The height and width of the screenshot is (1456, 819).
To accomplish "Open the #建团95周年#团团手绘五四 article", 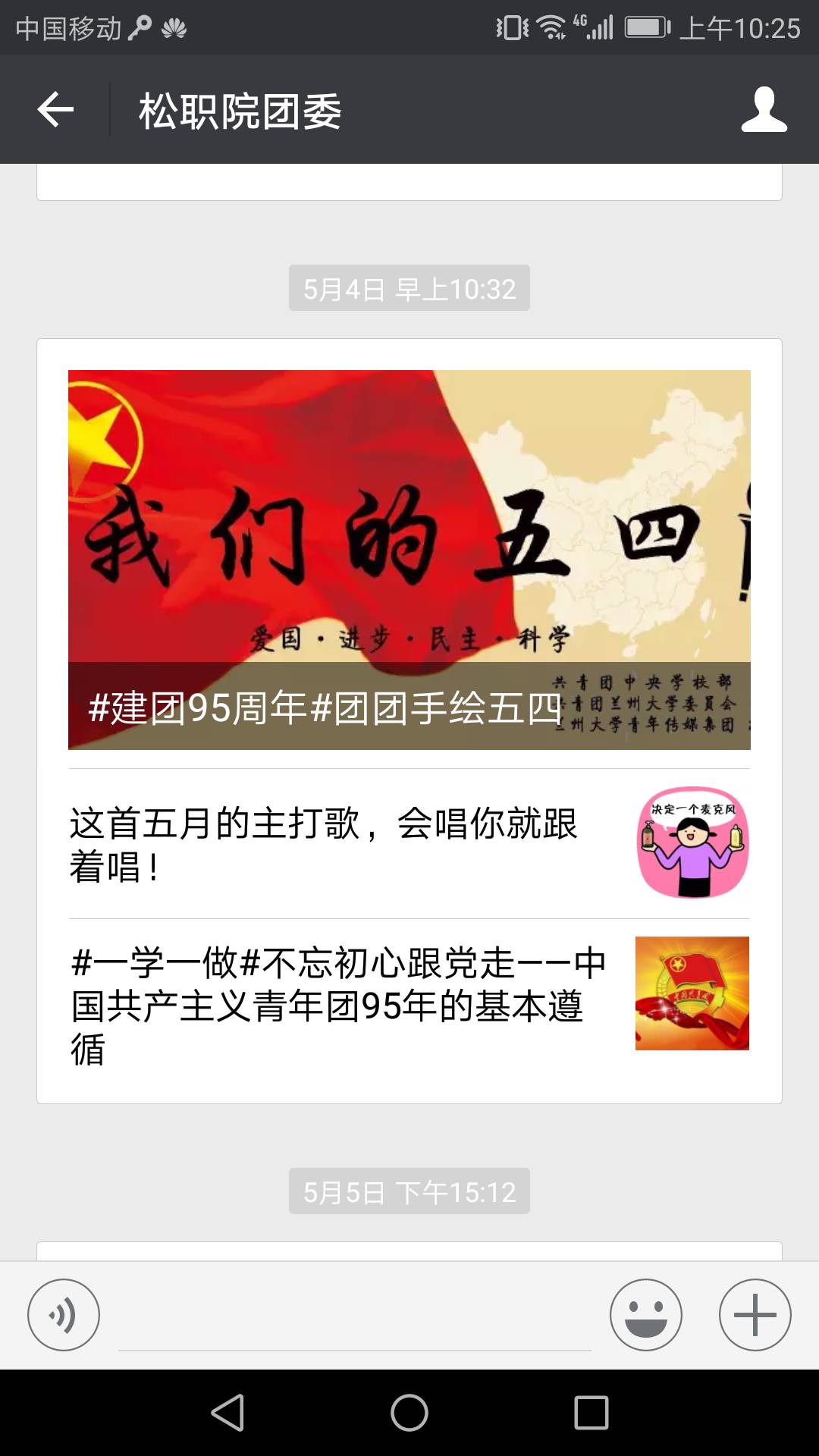I will click(409, 560).
